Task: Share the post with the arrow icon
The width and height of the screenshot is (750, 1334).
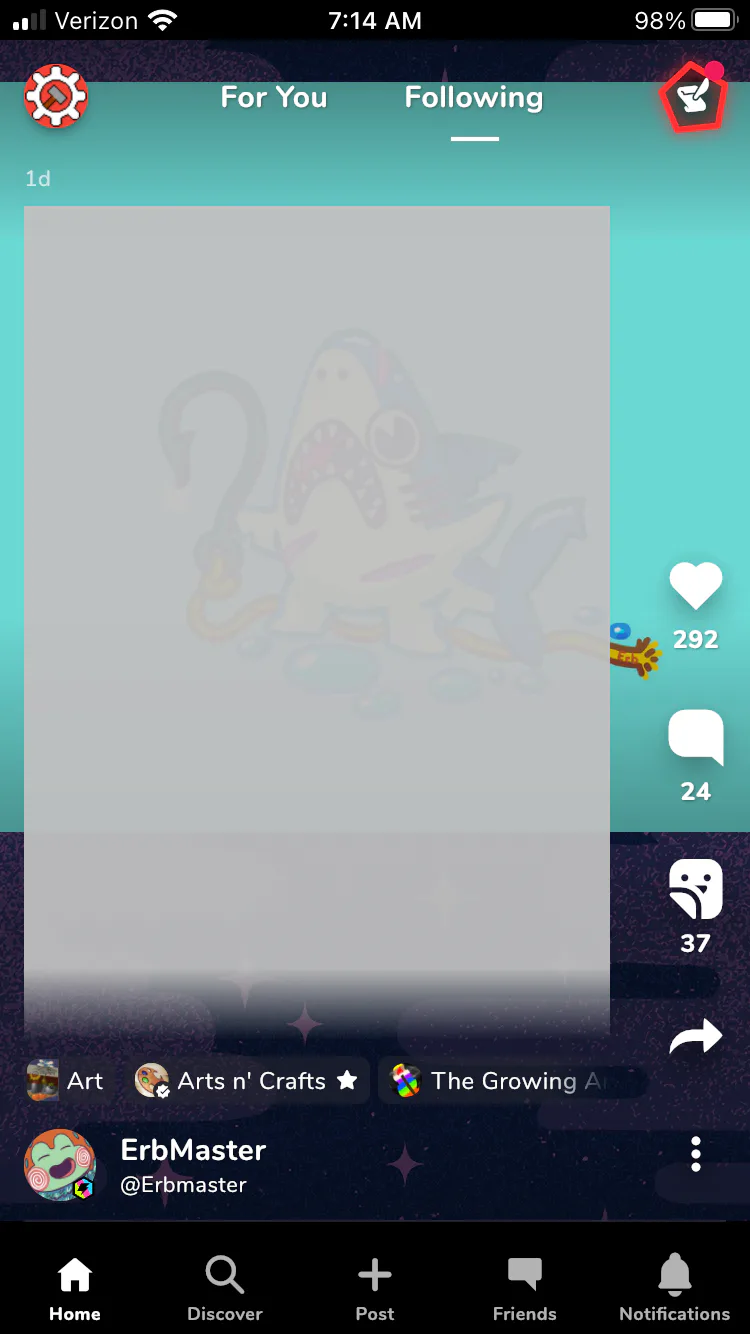Action: pos(695,1037)
